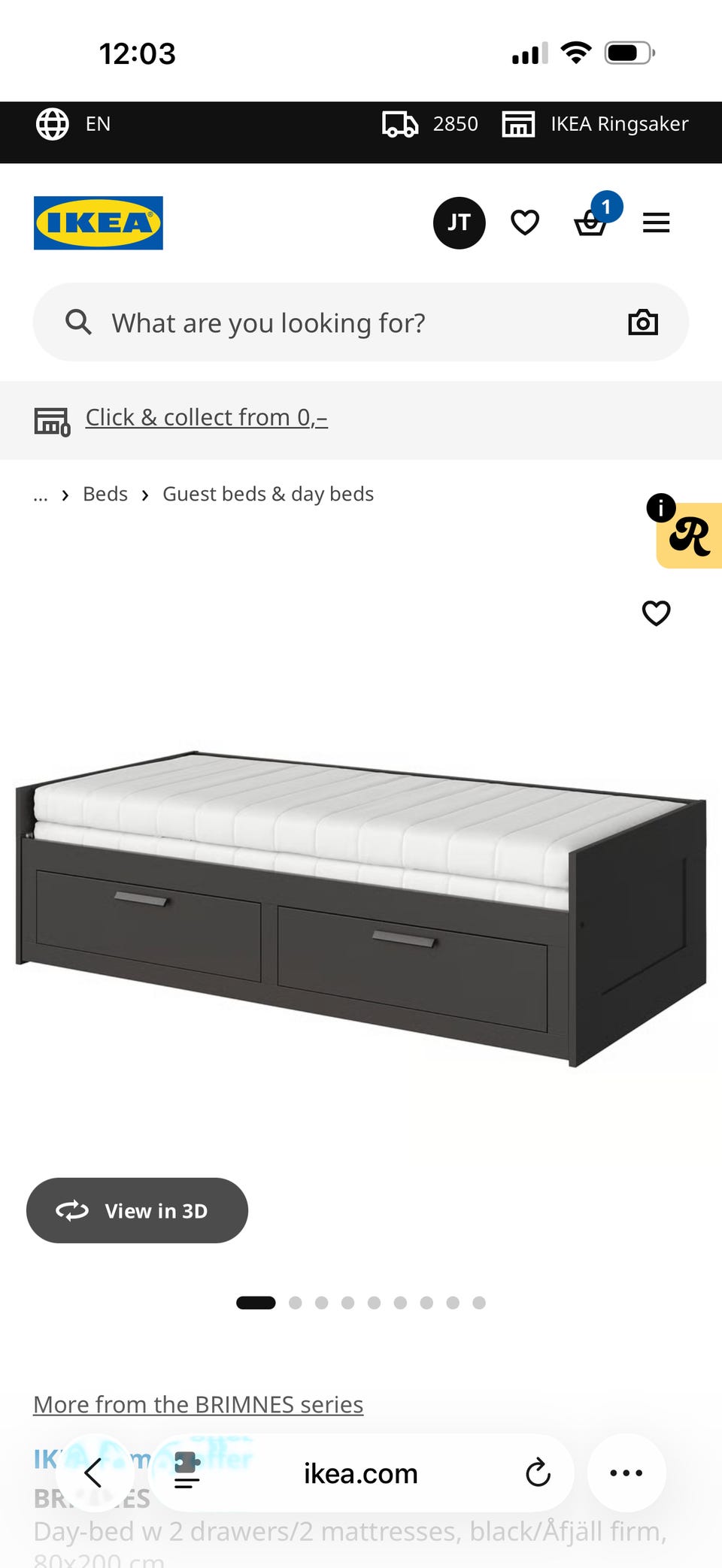Go to IKEA home via logo

[99, 223]
